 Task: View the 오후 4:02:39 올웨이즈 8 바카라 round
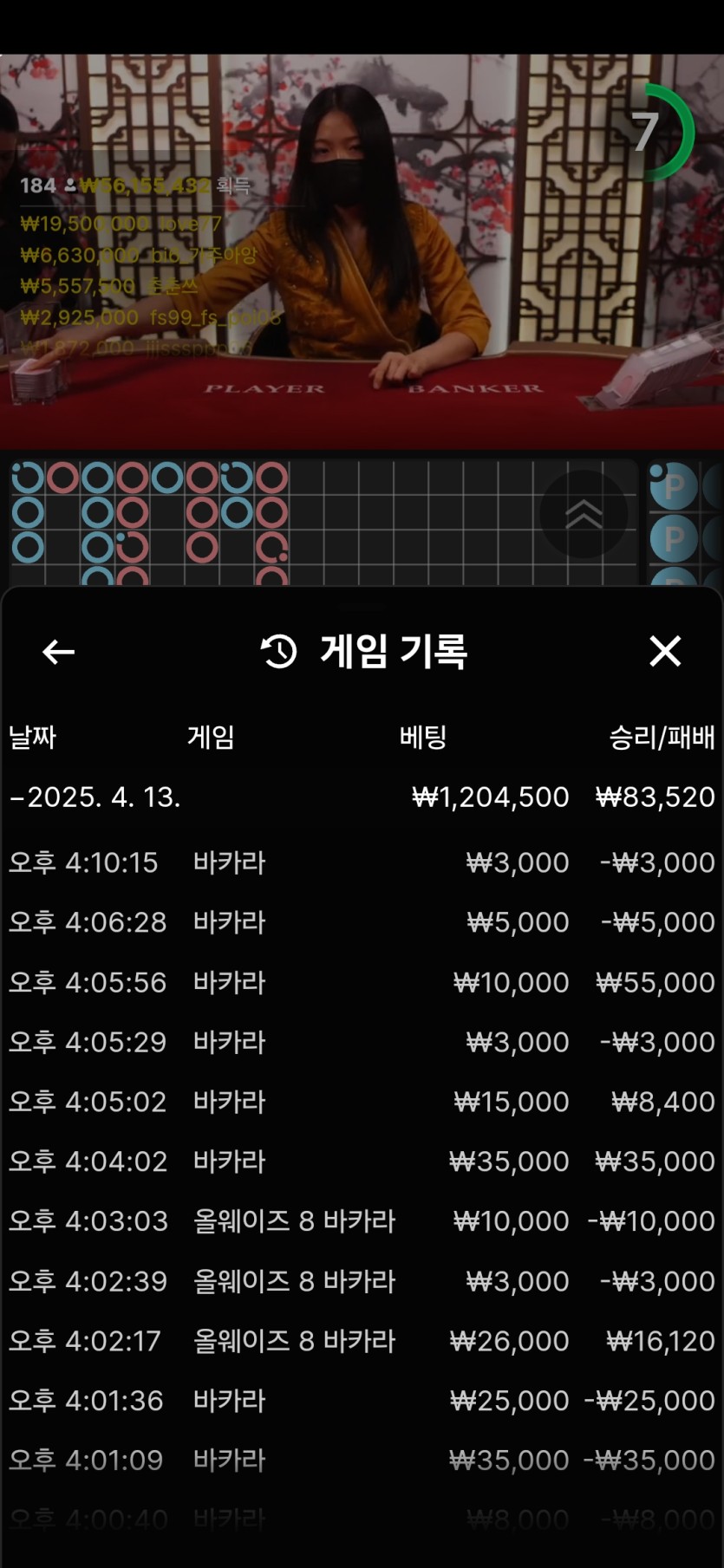coord(362,1281)
